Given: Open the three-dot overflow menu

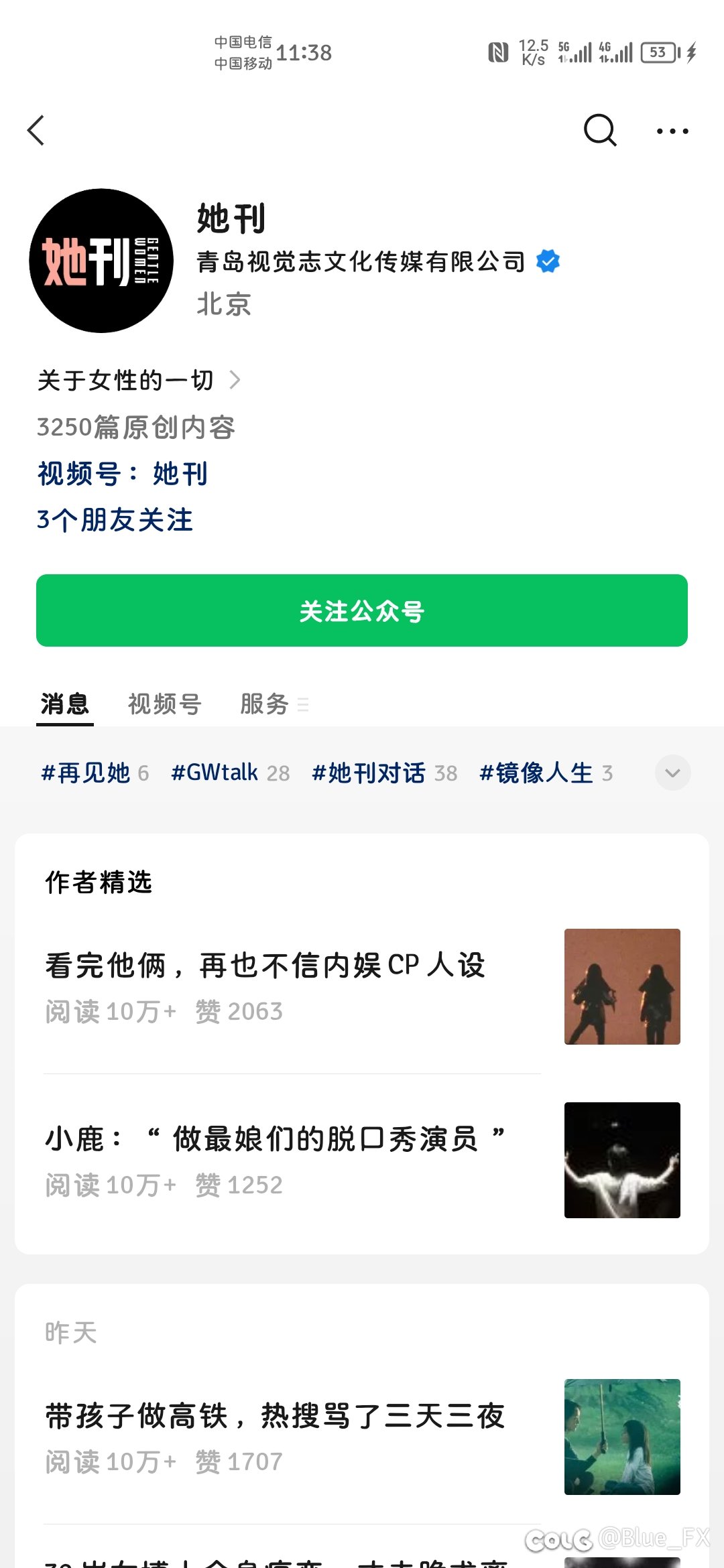Looking at the screenshot, I should (x=672, y=131).
